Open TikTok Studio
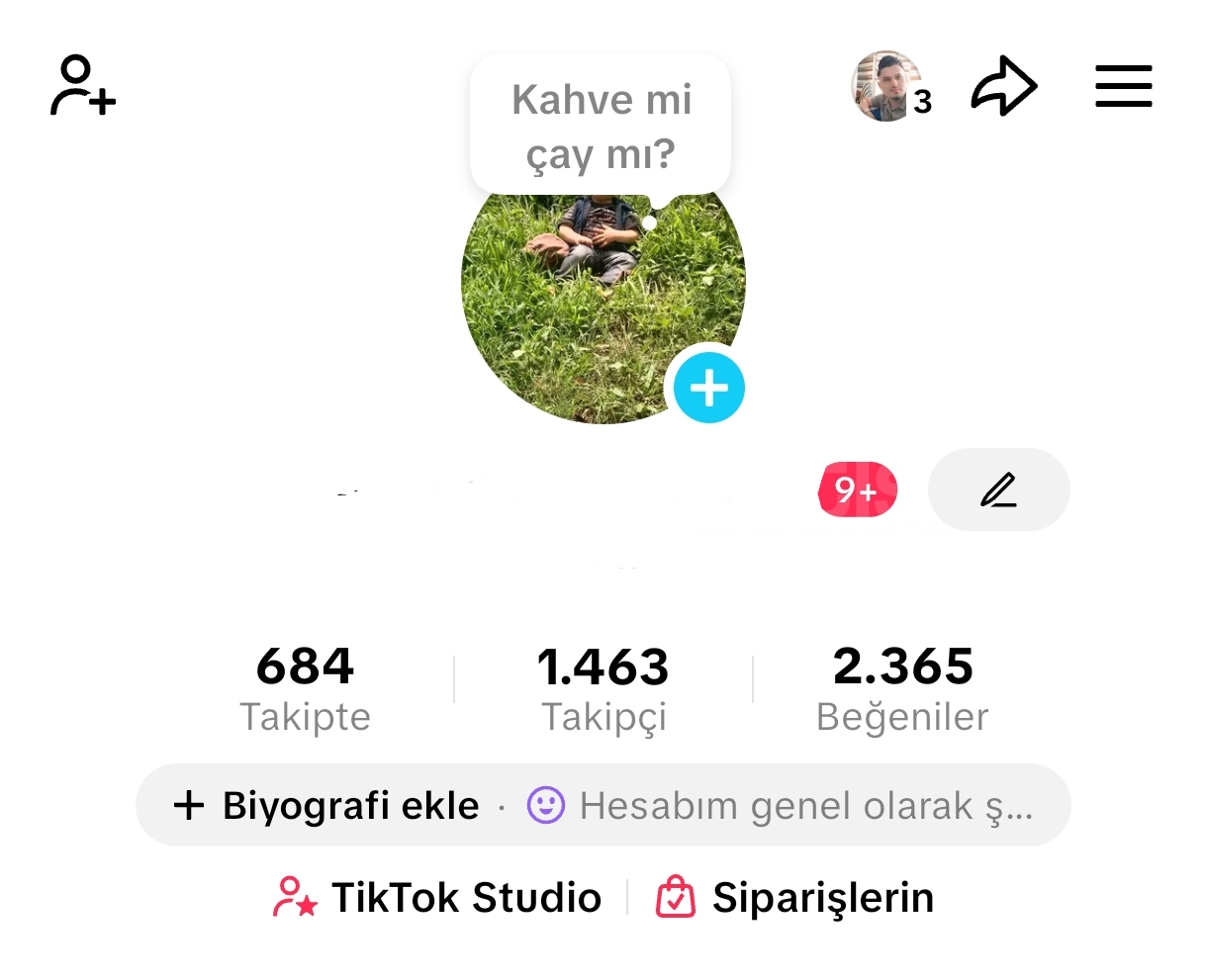 tap(438, 897)
